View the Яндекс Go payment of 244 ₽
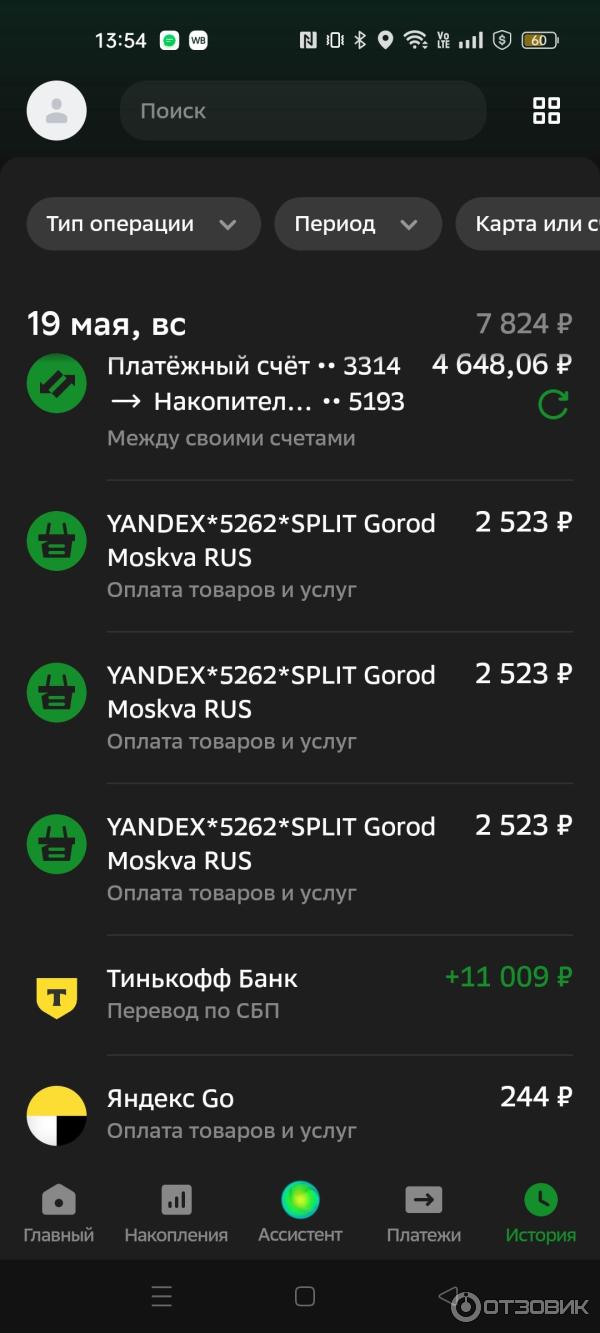The image size is (600, 1333). click(x=300, y=1113)
